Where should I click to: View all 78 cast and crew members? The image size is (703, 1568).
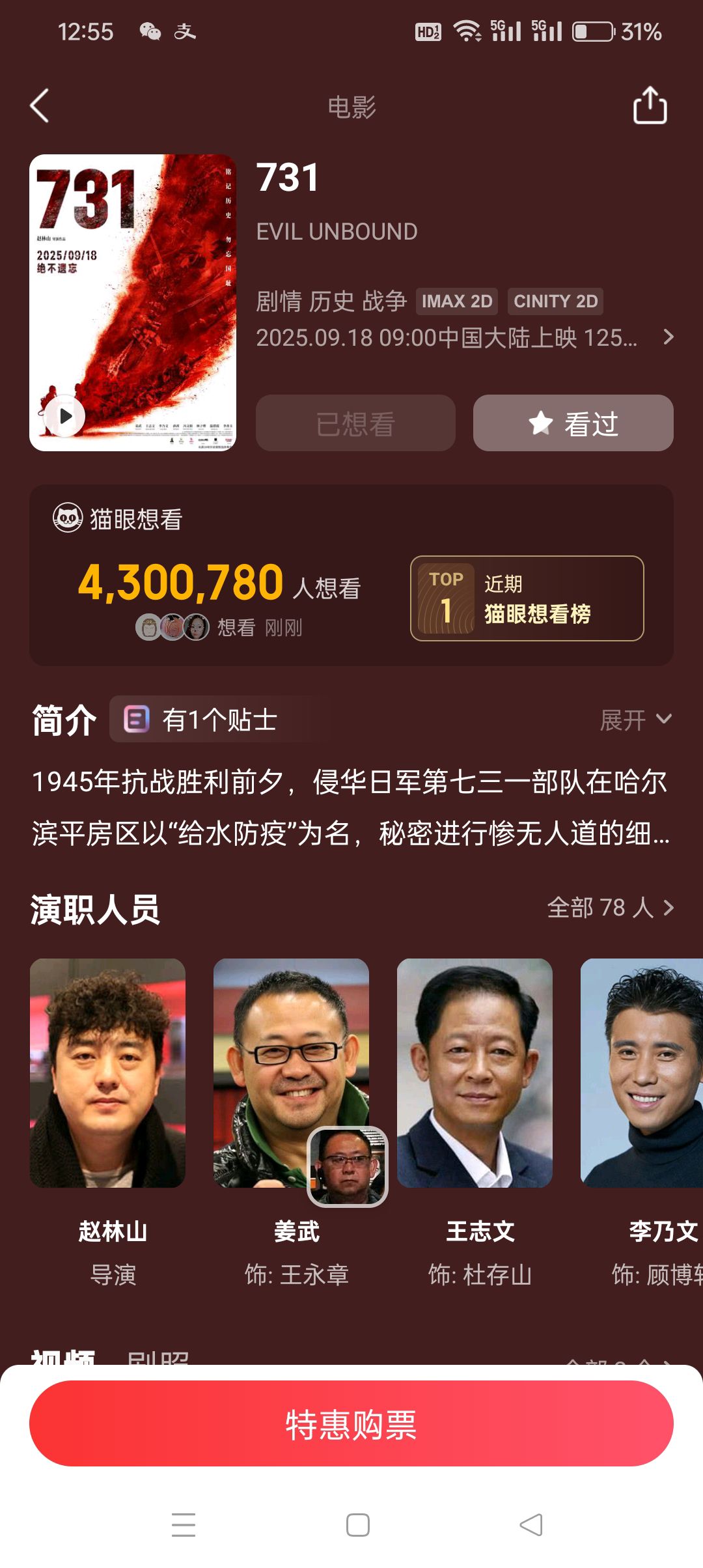pos(611,907)
